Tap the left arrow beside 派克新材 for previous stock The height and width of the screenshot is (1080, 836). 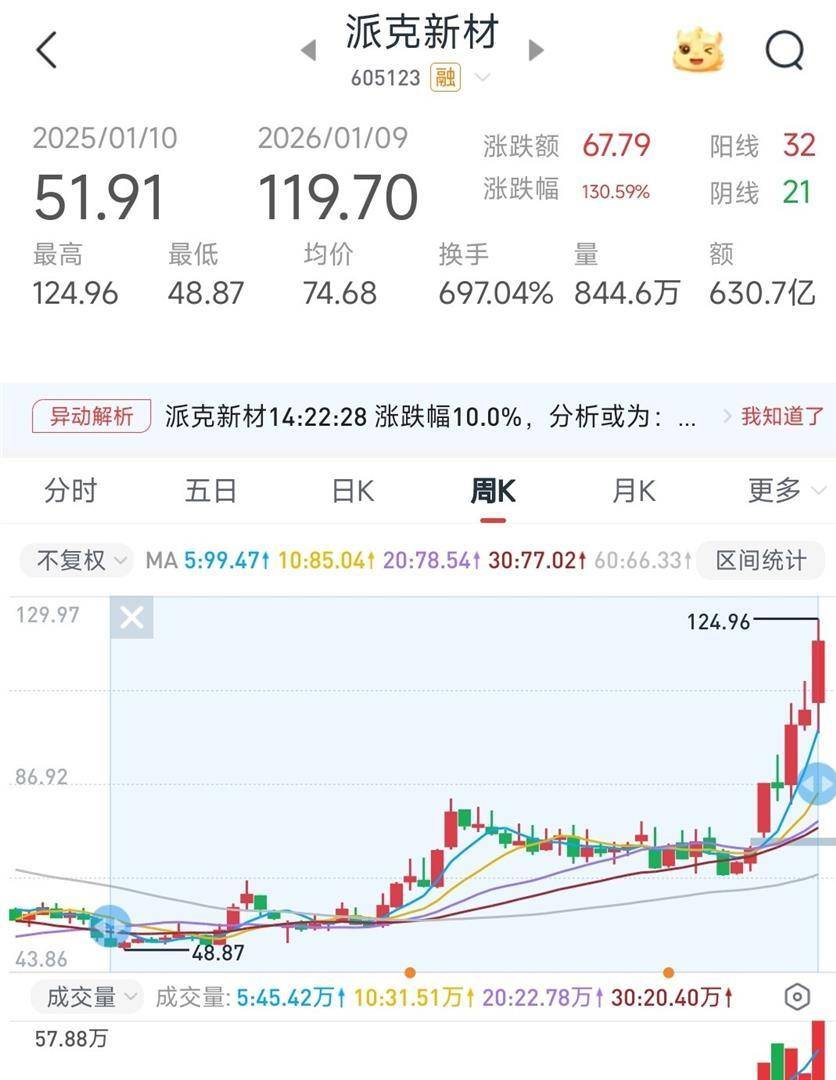(307, 48)
